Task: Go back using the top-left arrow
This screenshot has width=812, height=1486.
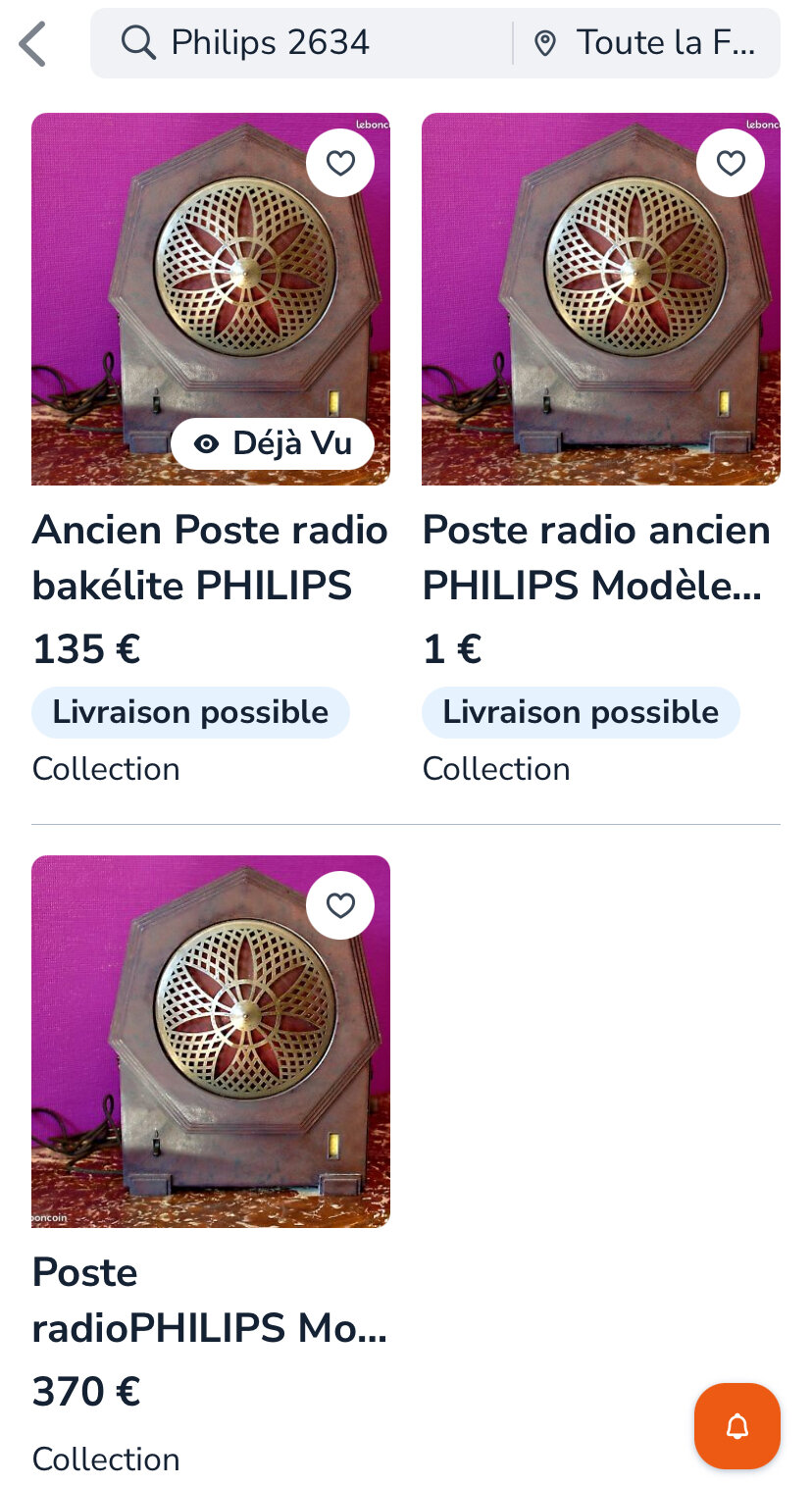Action: tap(33, 44)
